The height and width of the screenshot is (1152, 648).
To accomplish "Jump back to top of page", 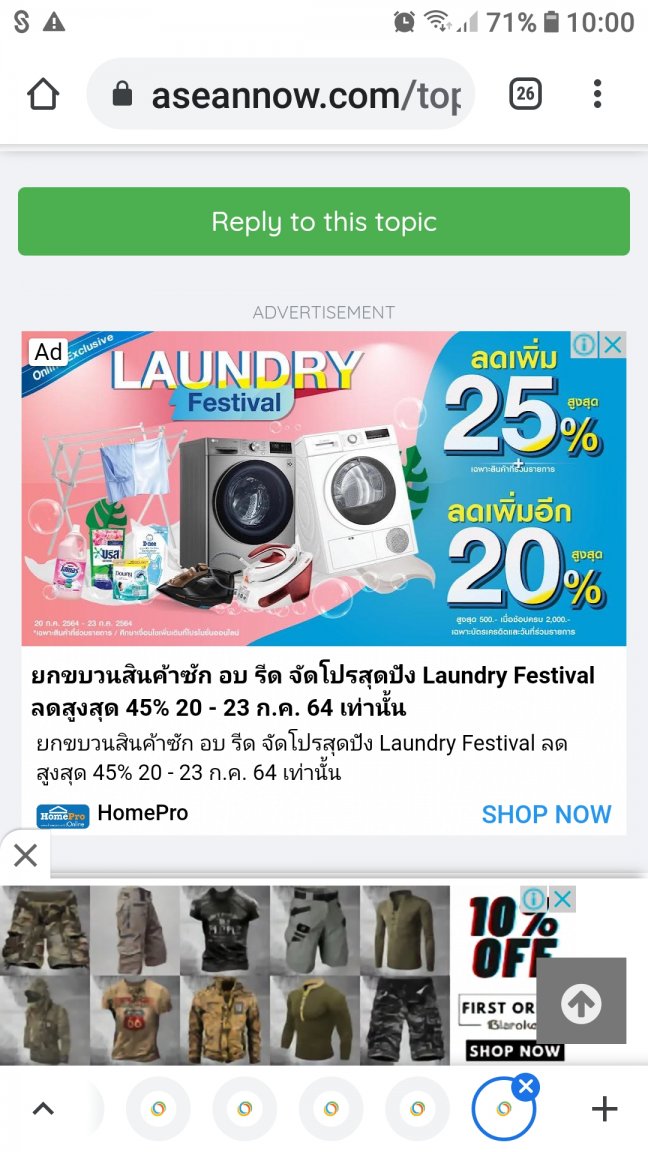I will click(x=588, y=1002).
